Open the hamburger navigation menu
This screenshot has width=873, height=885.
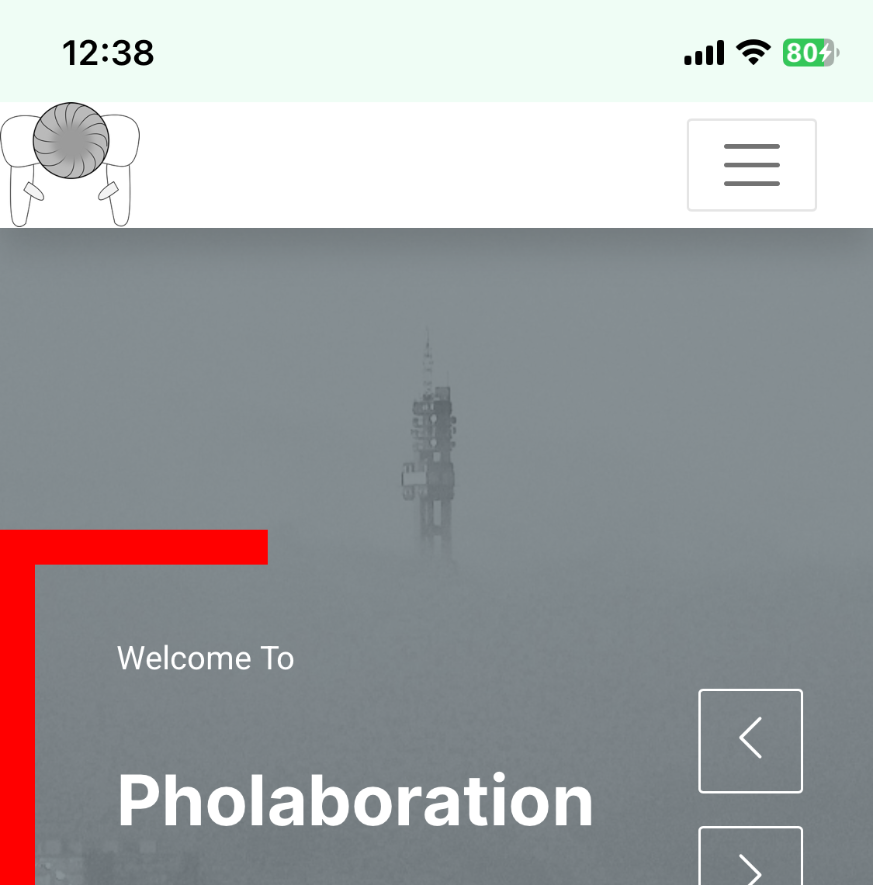[751, 165]
